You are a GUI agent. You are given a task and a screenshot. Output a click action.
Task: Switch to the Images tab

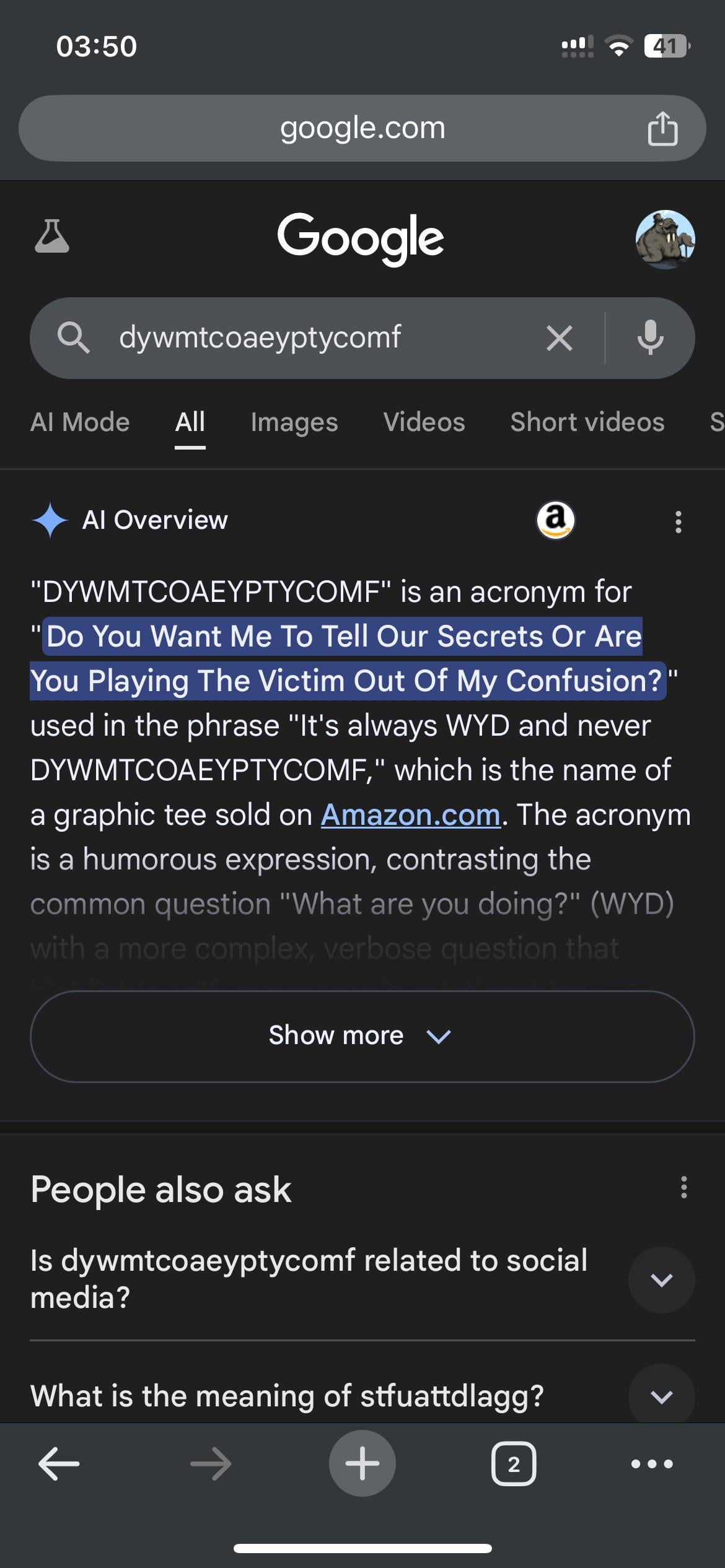pos(294,422)
